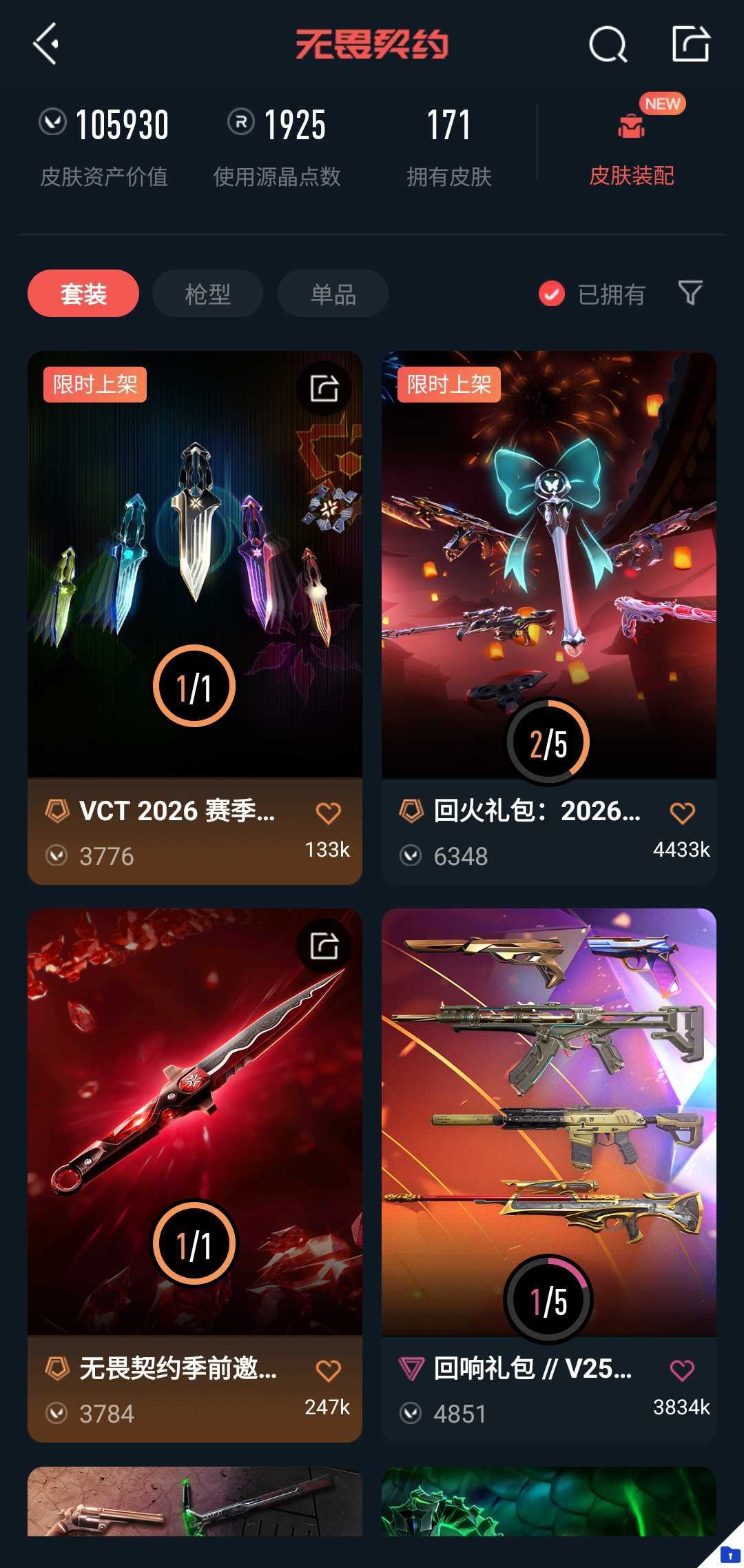Image resolution: width=744 pixels, height=1568 pixels.
Task: Favorite the 回响礼包 // V25 bundle
Action: click(682, 1370)
